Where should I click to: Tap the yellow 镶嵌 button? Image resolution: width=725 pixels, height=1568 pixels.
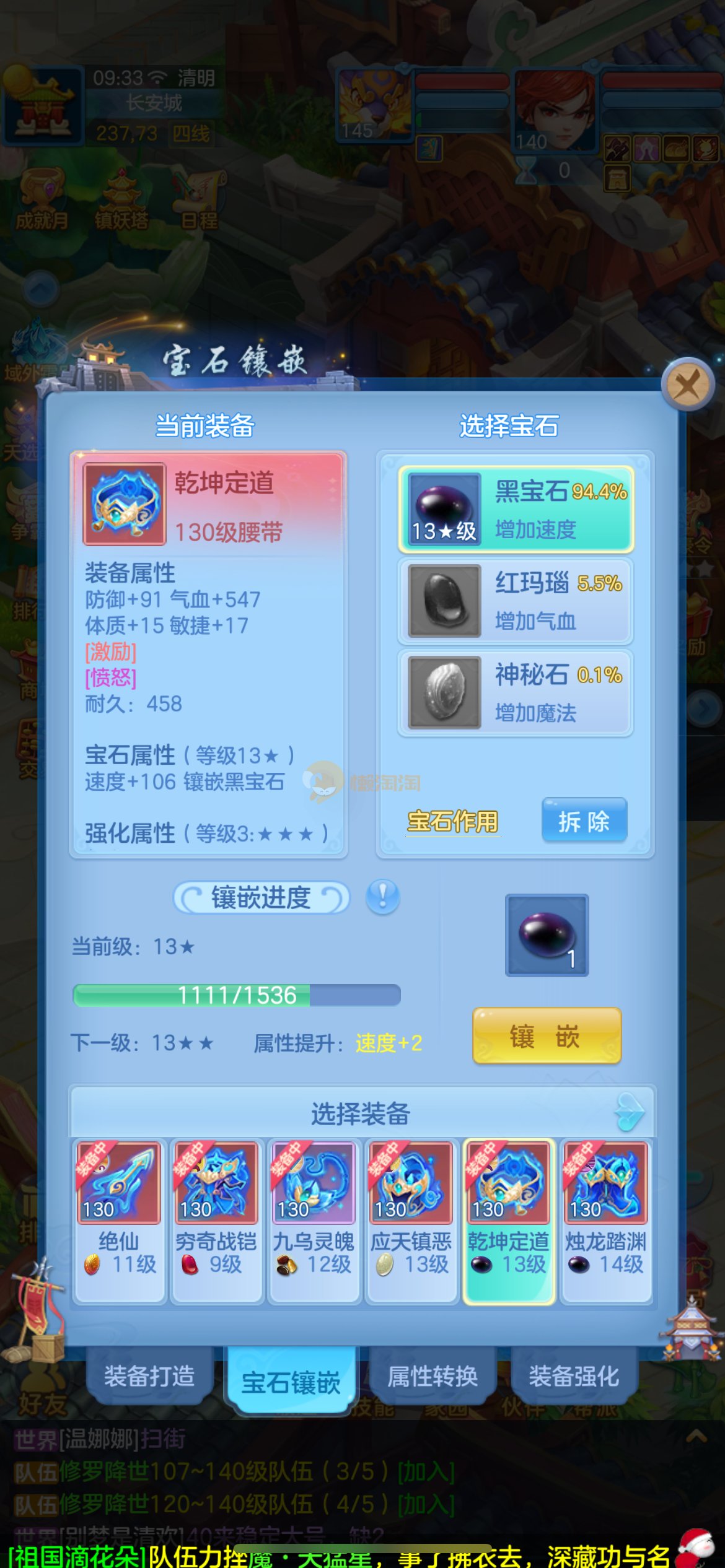547,1035
